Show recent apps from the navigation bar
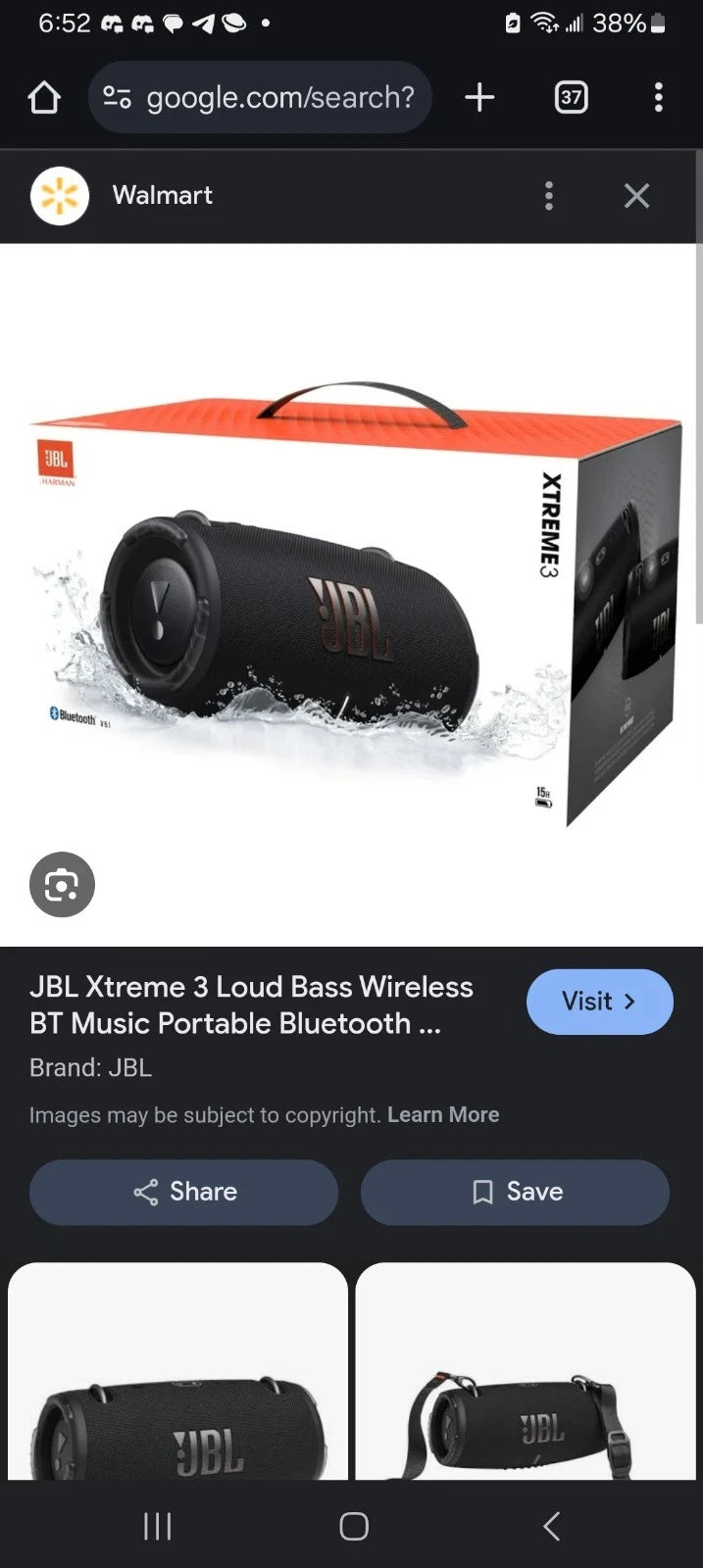 tap(157, 1526)
